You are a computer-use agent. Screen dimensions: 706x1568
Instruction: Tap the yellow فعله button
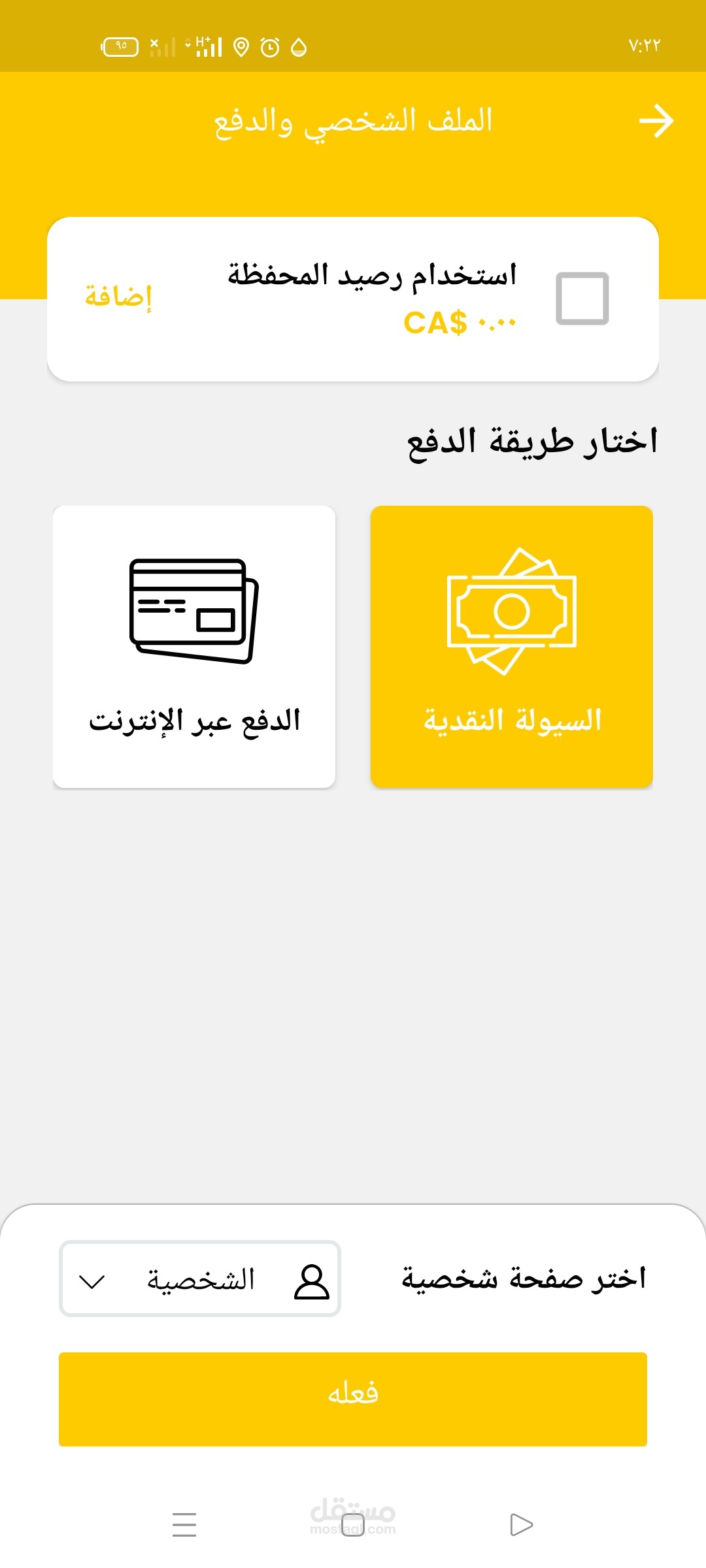click(353, 1399)
